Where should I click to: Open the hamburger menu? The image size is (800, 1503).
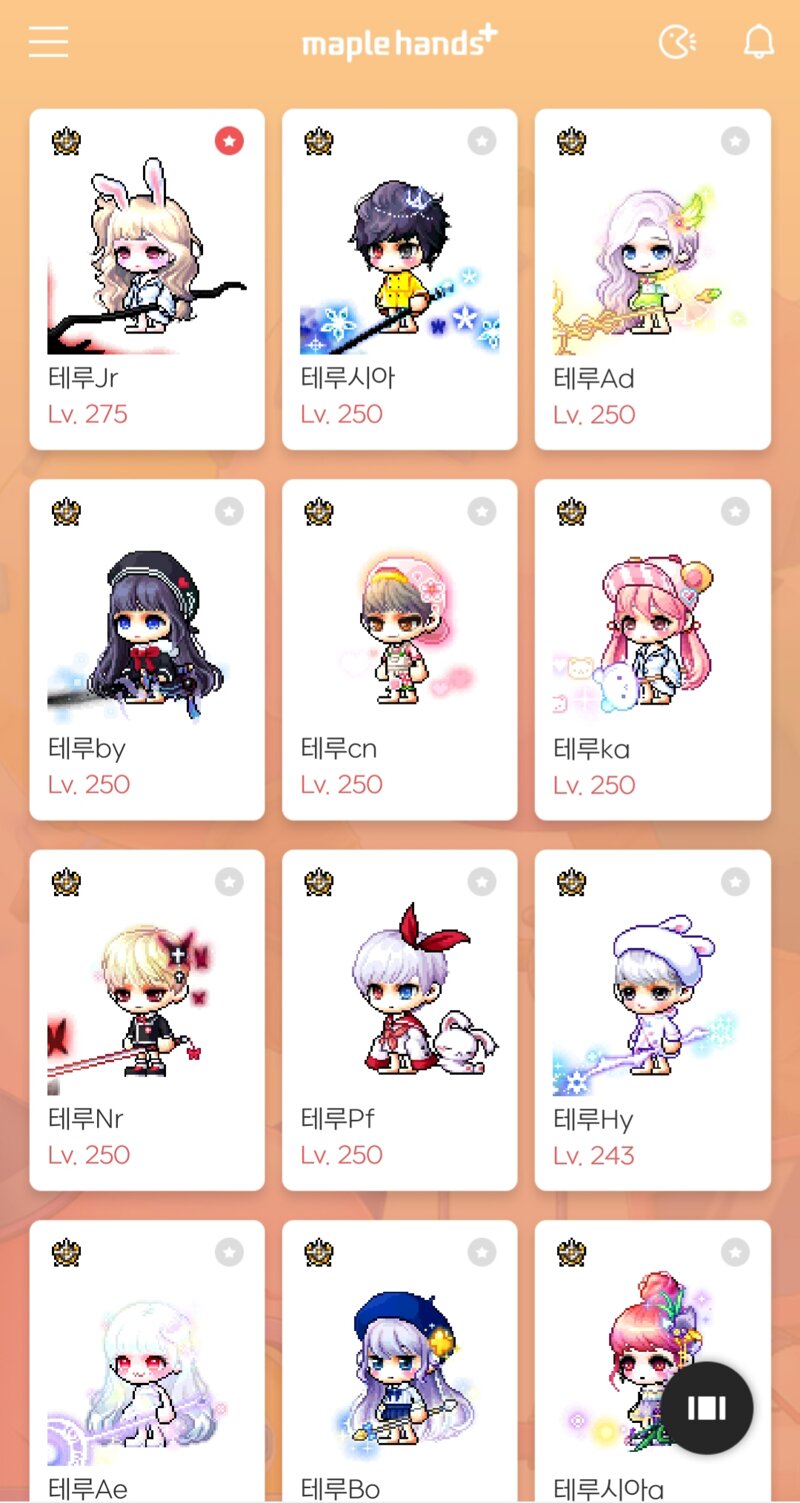(48, 42)
